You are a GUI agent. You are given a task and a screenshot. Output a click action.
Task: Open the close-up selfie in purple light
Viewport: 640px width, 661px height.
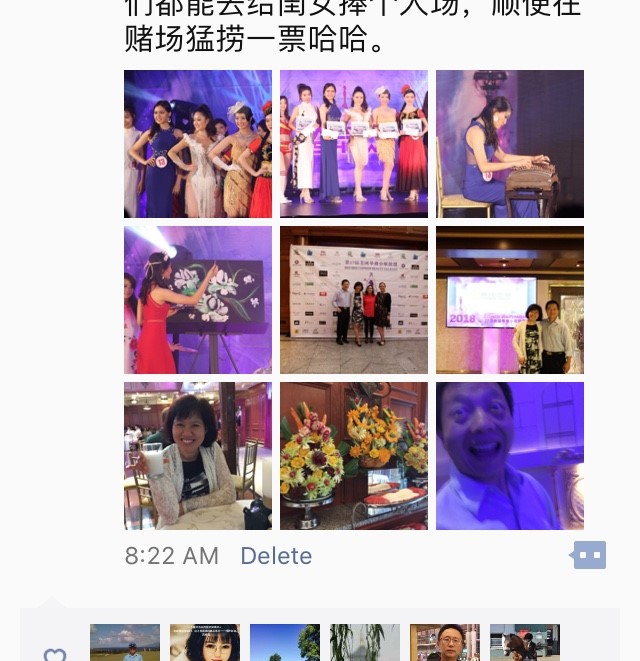[510, 456]
